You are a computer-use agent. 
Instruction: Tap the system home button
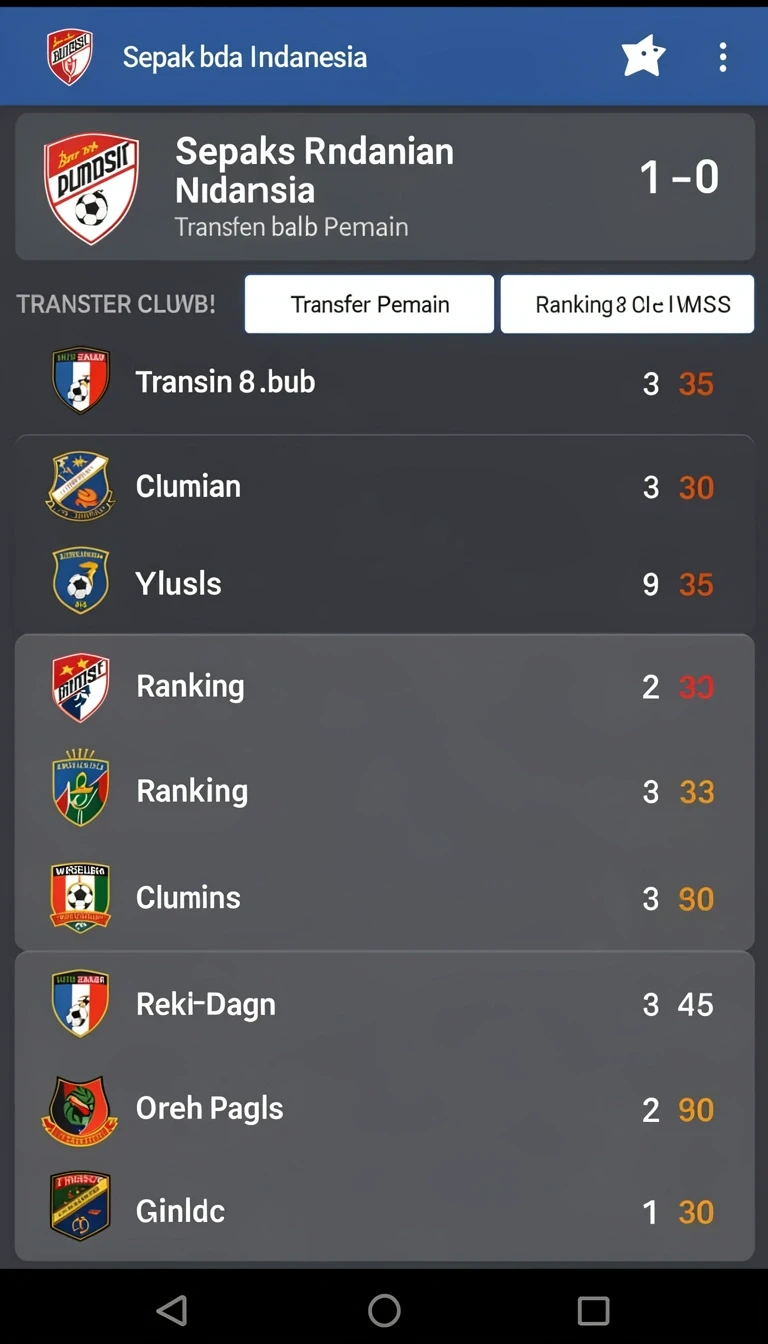pos(384,1310)
